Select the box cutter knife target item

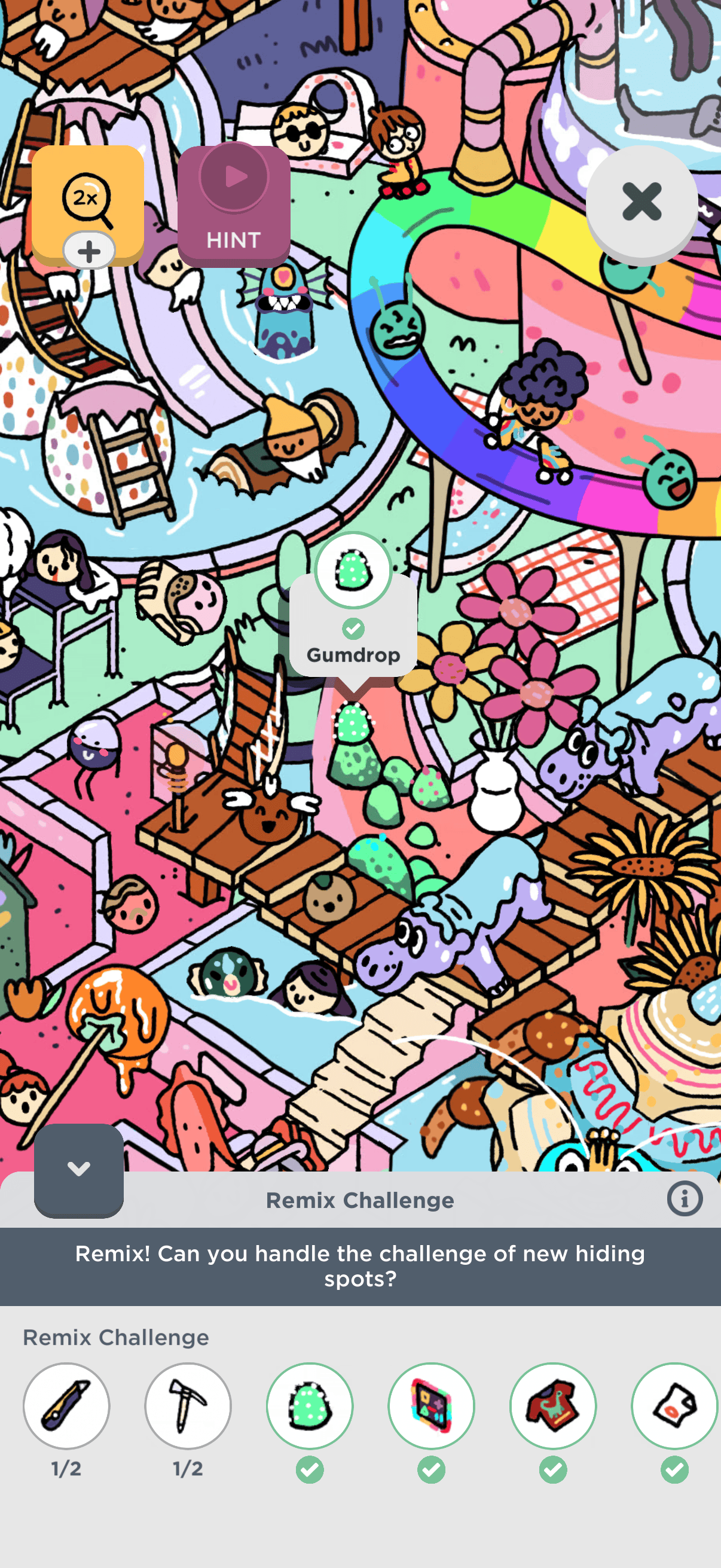point(66,1405)
